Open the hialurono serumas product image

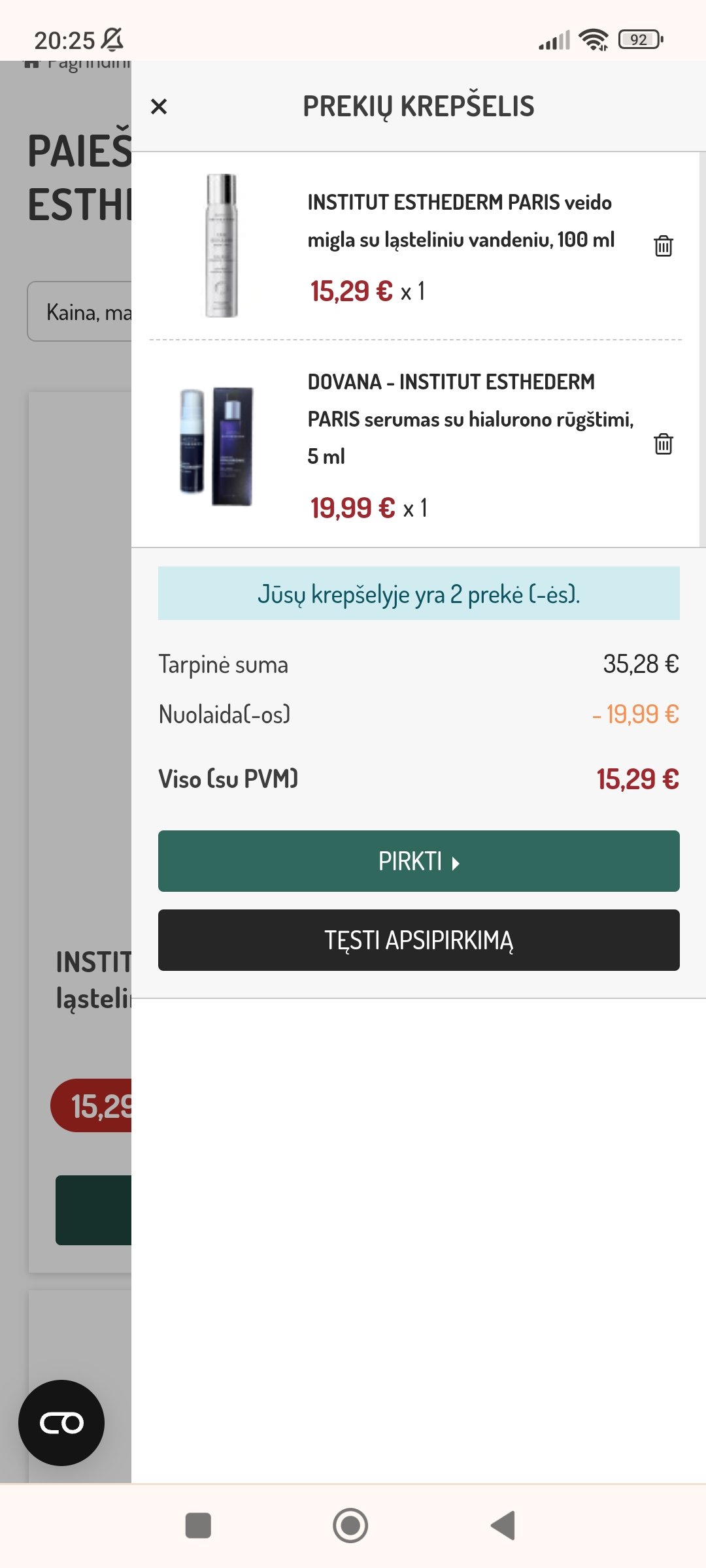(216, 447)
